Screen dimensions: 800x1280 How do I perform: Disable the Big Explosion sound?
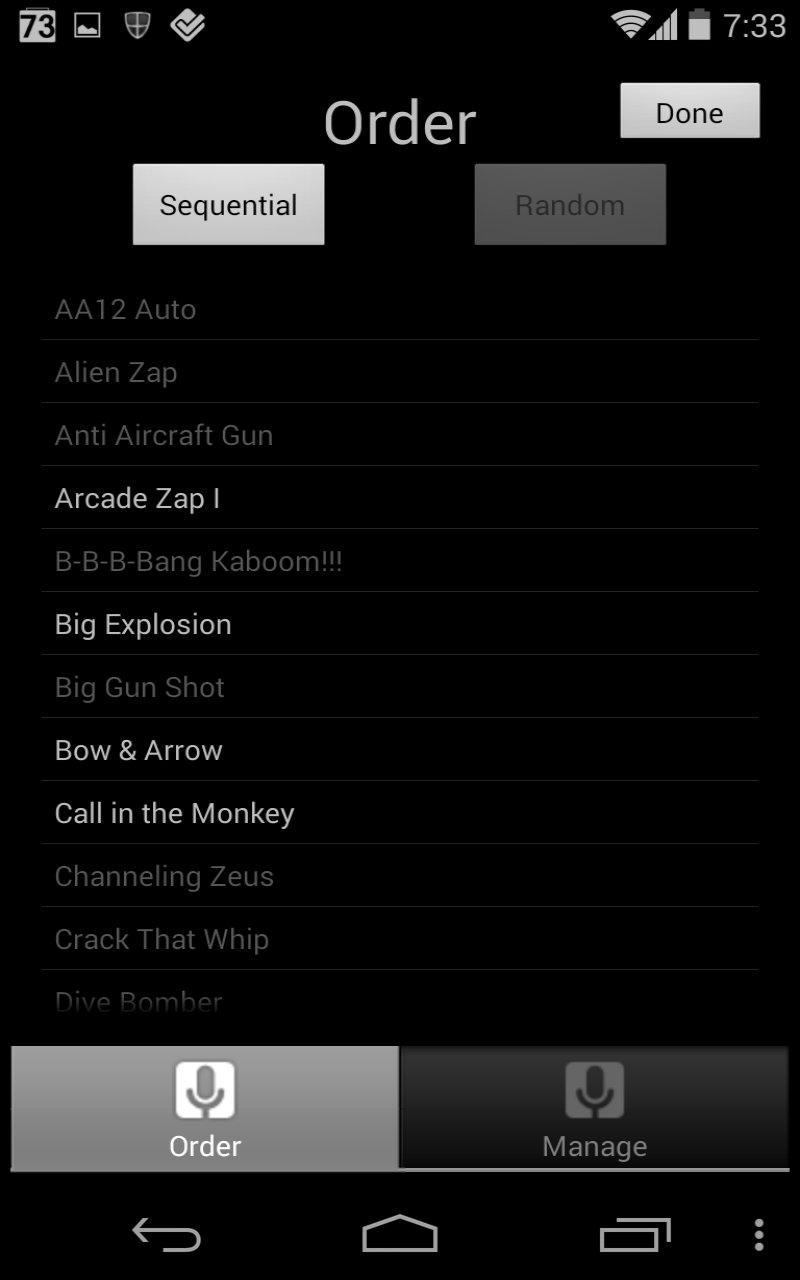400,624
